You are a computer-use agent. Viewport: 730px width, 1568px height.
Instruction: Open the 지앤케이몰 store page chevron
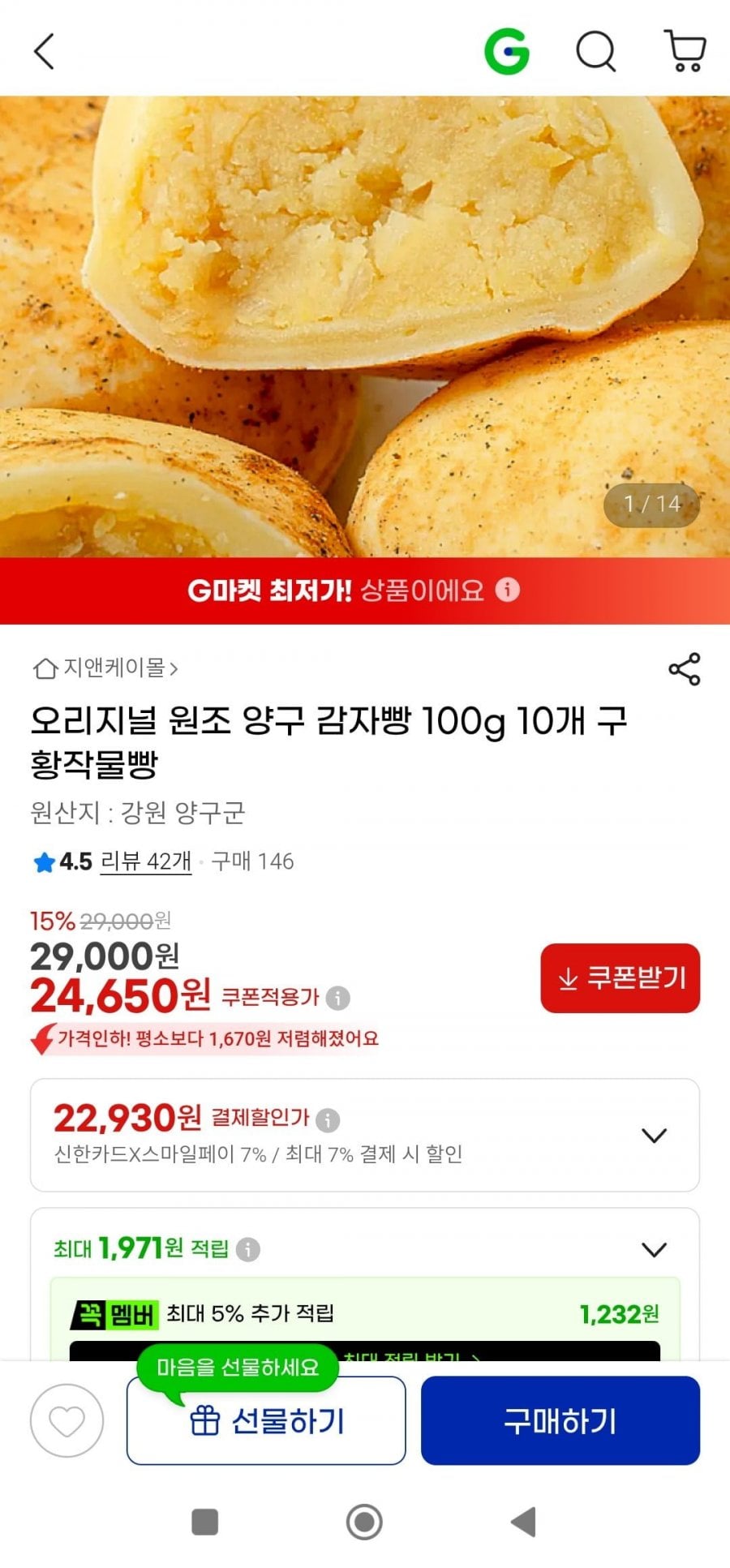[x=175, y=668]
